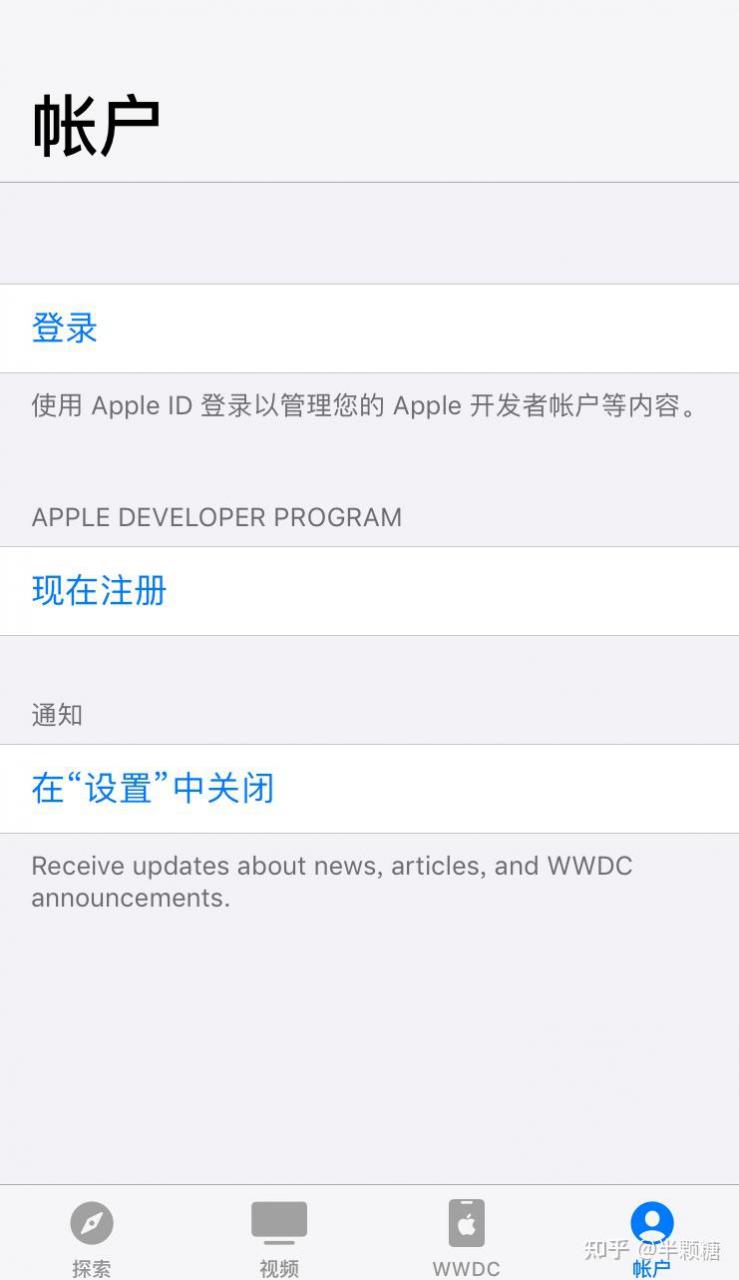Select 现在注册 under Apple Developer Program

tap(99, 590)
